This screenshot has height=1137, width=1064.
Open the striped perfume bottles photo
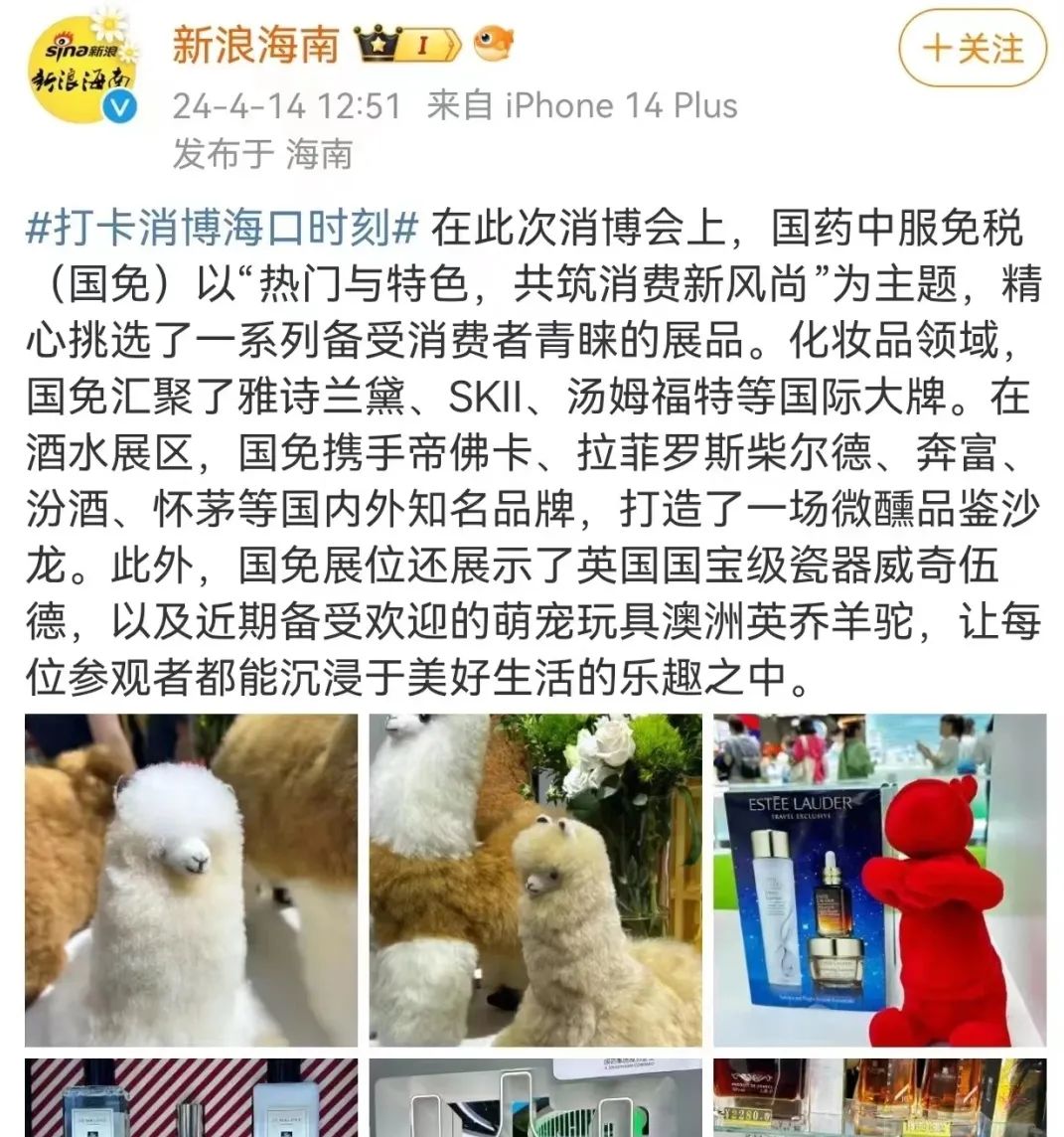[191, 1098]
